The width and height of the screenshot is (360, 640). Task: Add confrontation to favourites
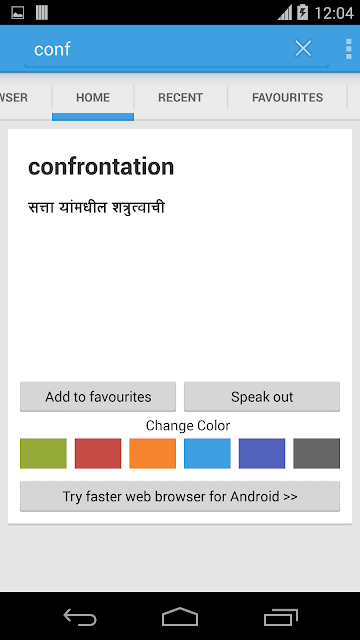(98, 397)
